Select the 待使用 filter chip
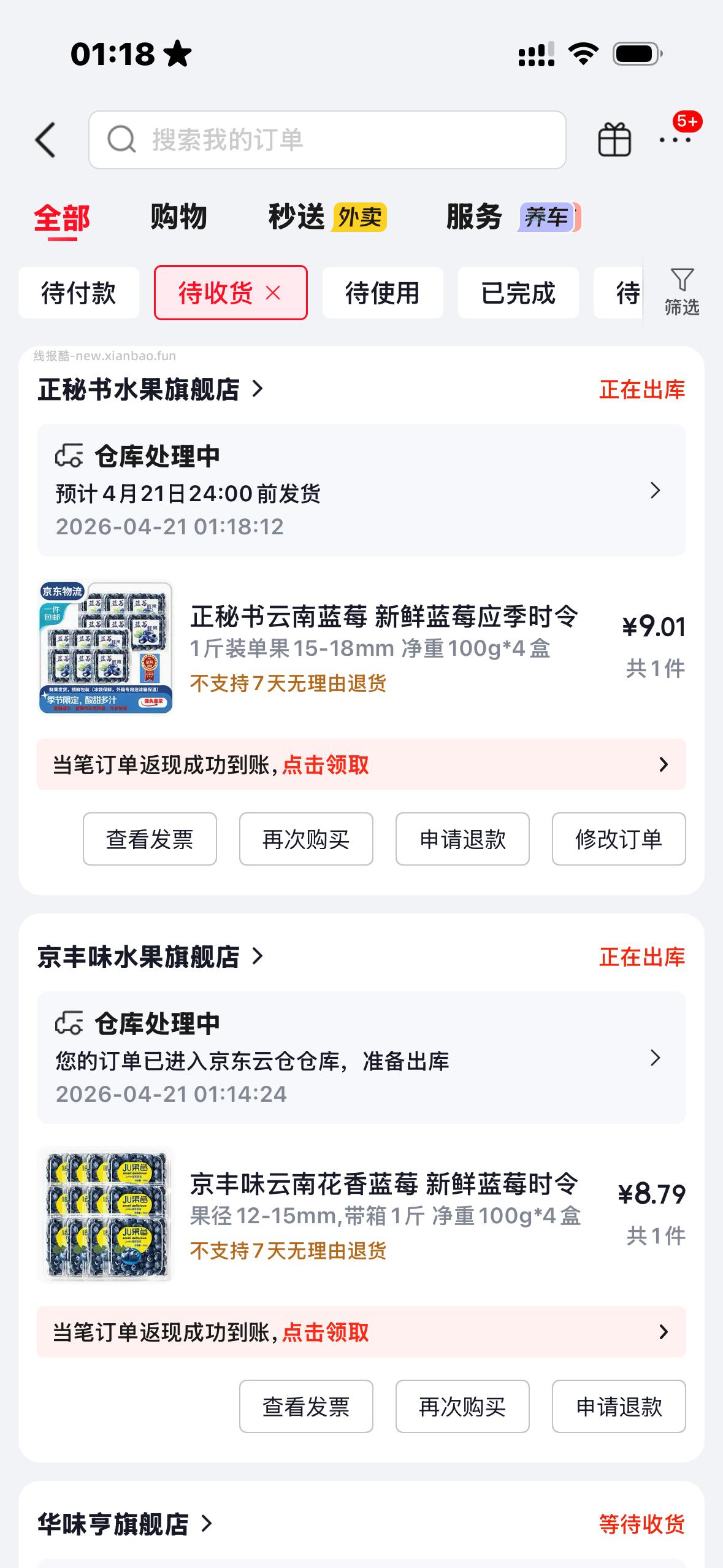Screen dimensions: 723x1568 383,293
